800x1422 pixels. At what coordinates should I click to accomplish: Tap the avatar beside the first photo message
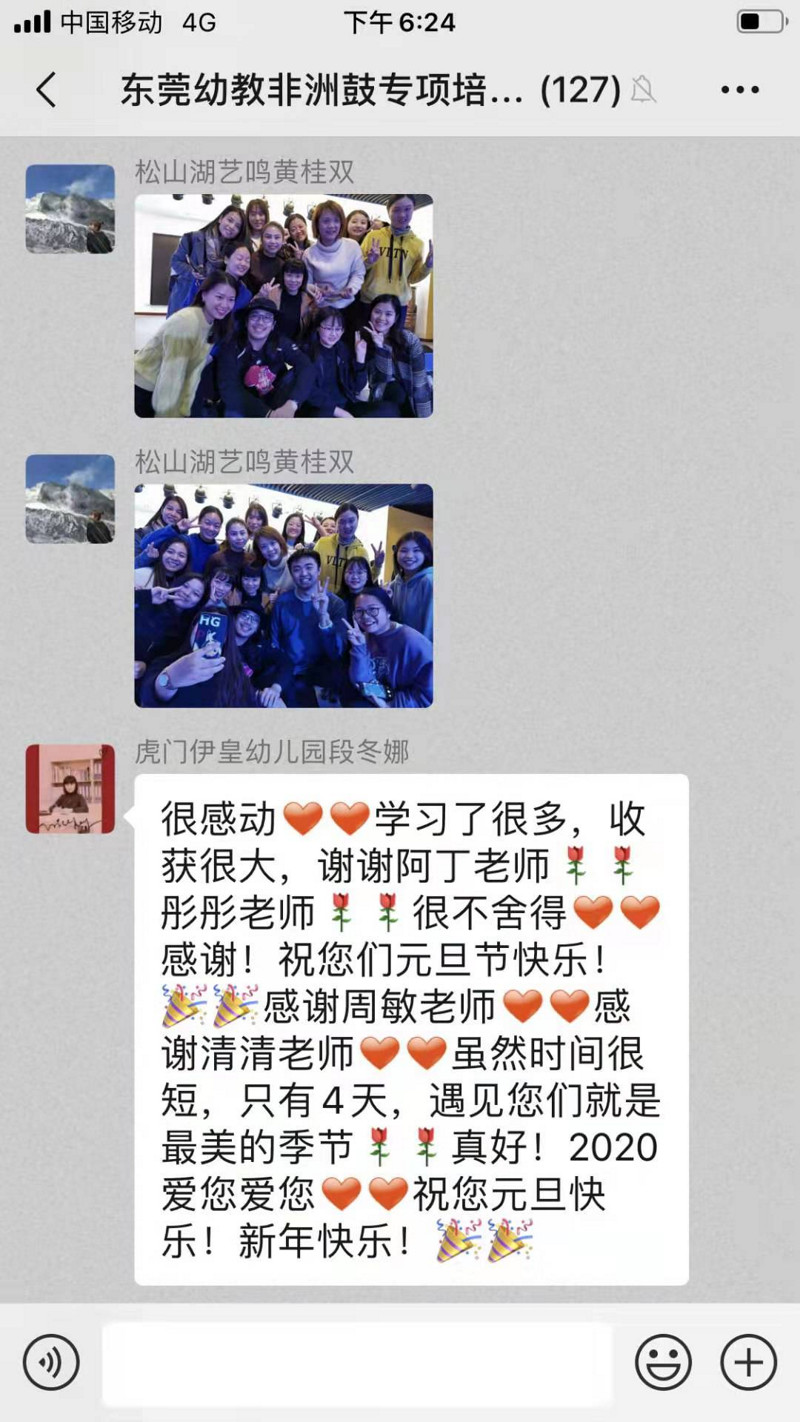(x=70, y=208)
